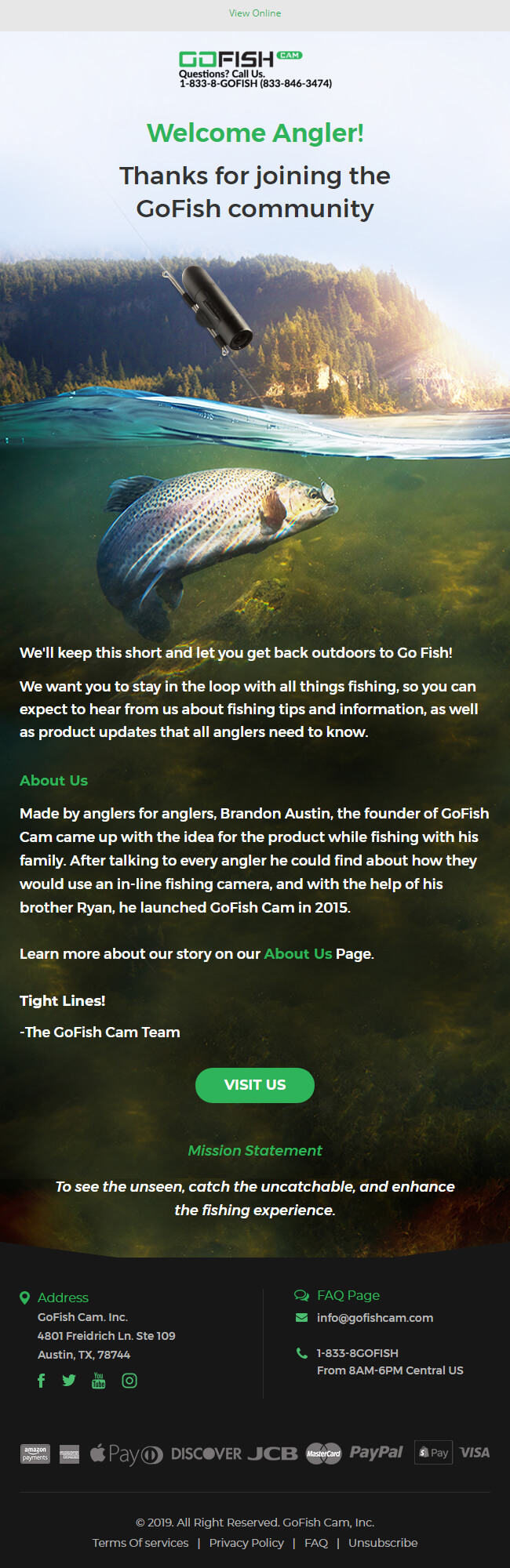Tap the green VISIT US button

pos(254,1085)
